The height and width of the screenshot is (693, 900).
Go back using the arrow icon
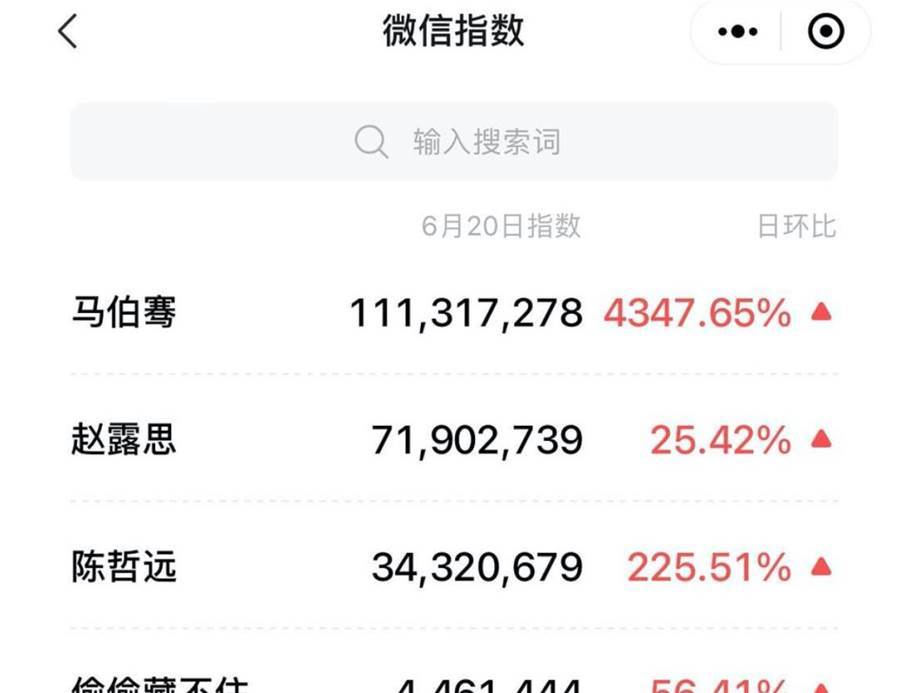pyautogui.click(x=67, y=32)
